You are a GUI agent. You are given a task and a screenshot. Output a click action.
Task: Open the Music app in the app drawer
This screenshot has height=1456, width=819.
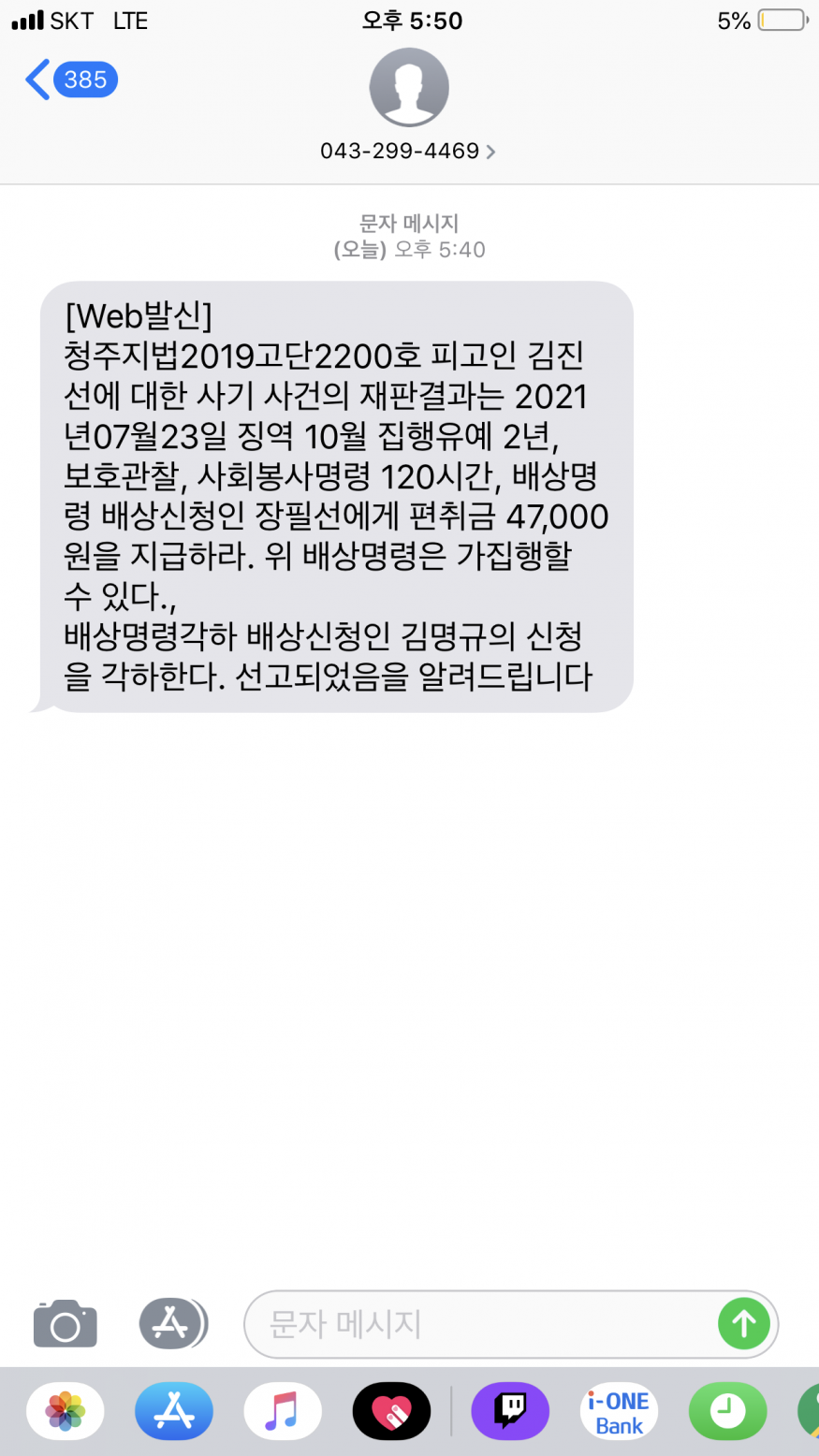[283, 1411]
